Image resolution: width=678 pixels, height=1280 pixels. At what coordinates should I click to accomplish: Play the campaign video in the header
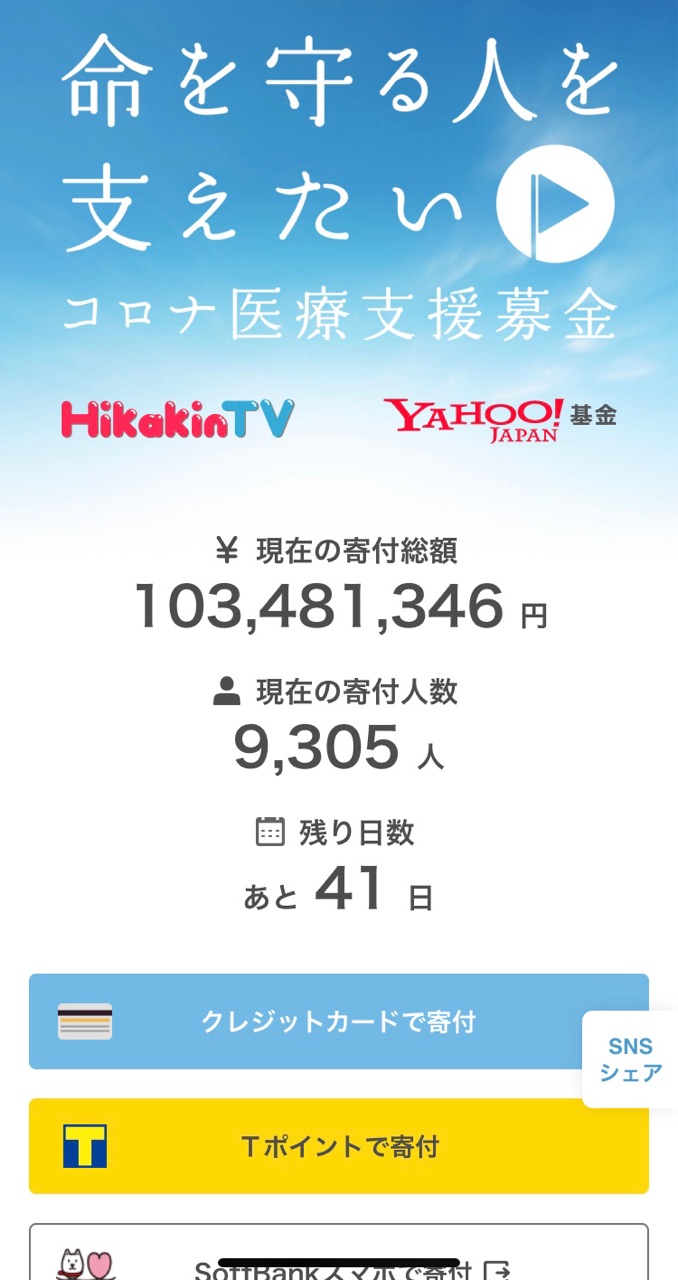555,204
